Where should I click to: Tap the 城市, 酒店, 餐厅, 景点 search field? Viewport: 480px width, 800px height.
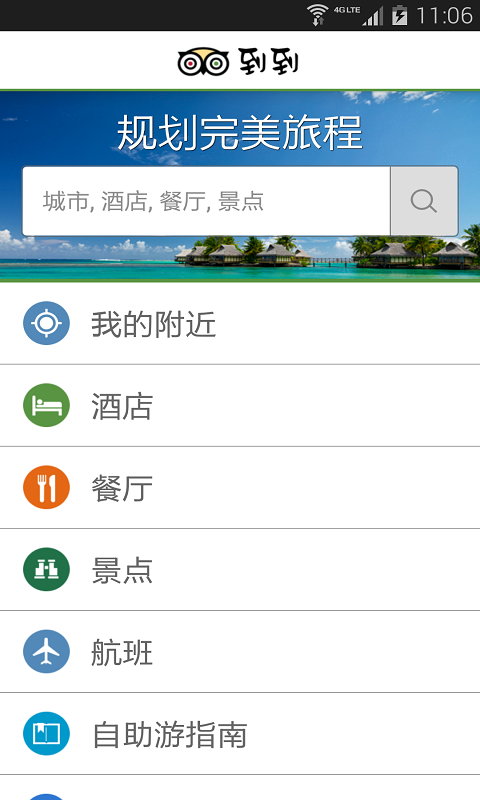tap(207, 201)
